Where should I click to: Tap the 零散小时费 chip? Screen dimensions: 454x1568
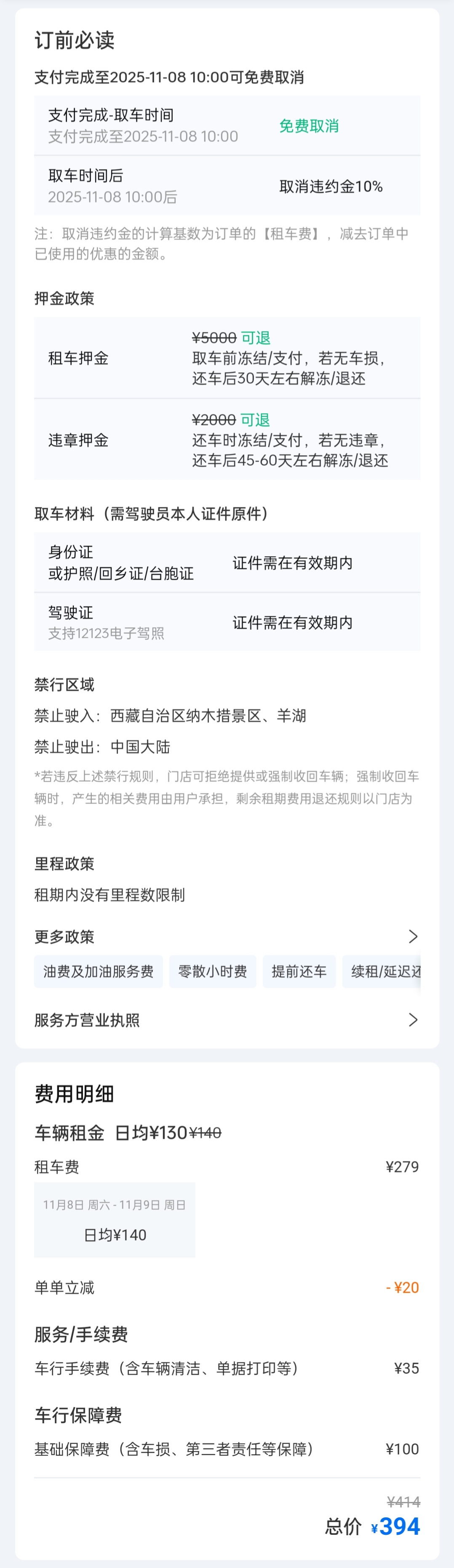pos(213,971)
